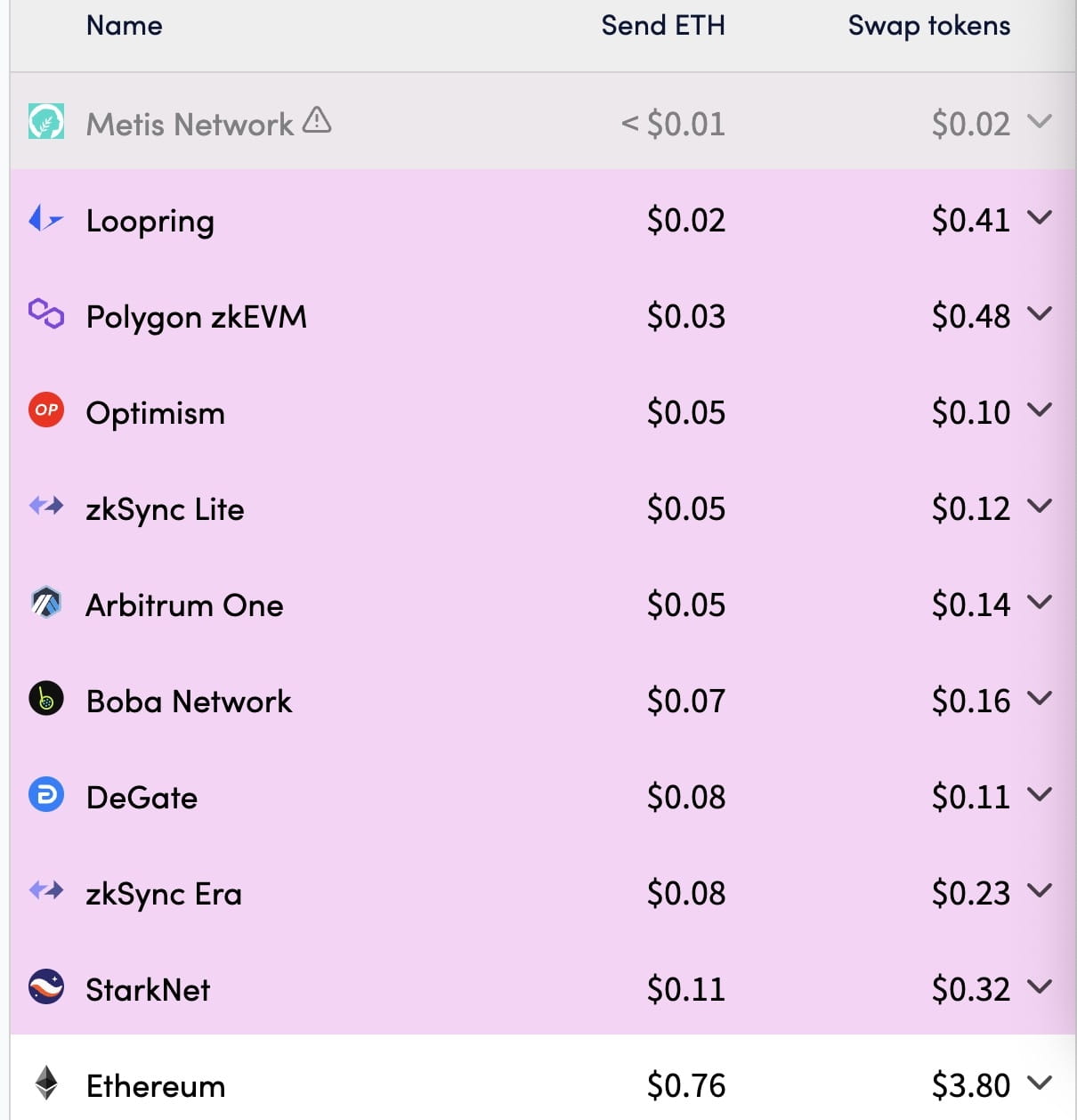Click the $3.80 Ethereum swap fee
This screenshot has width=1077, height=1120.
972,1084
